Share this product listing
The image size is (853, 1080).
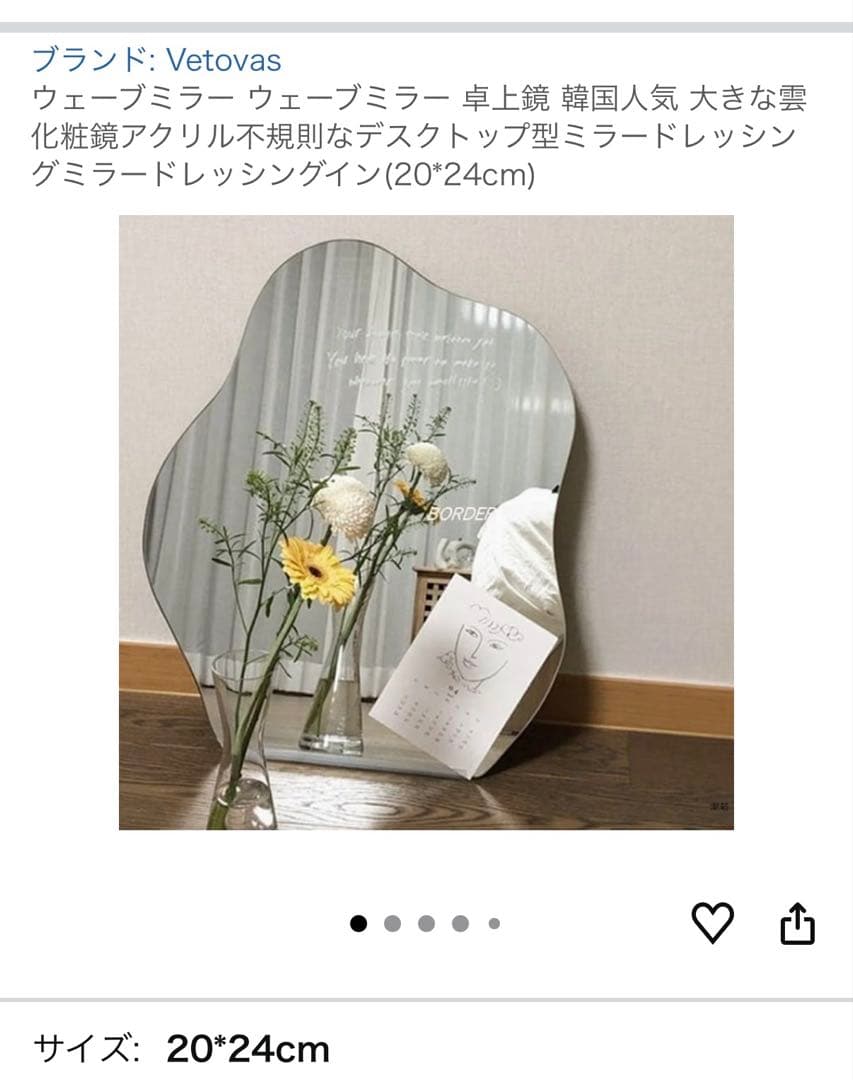coord(797,922)
